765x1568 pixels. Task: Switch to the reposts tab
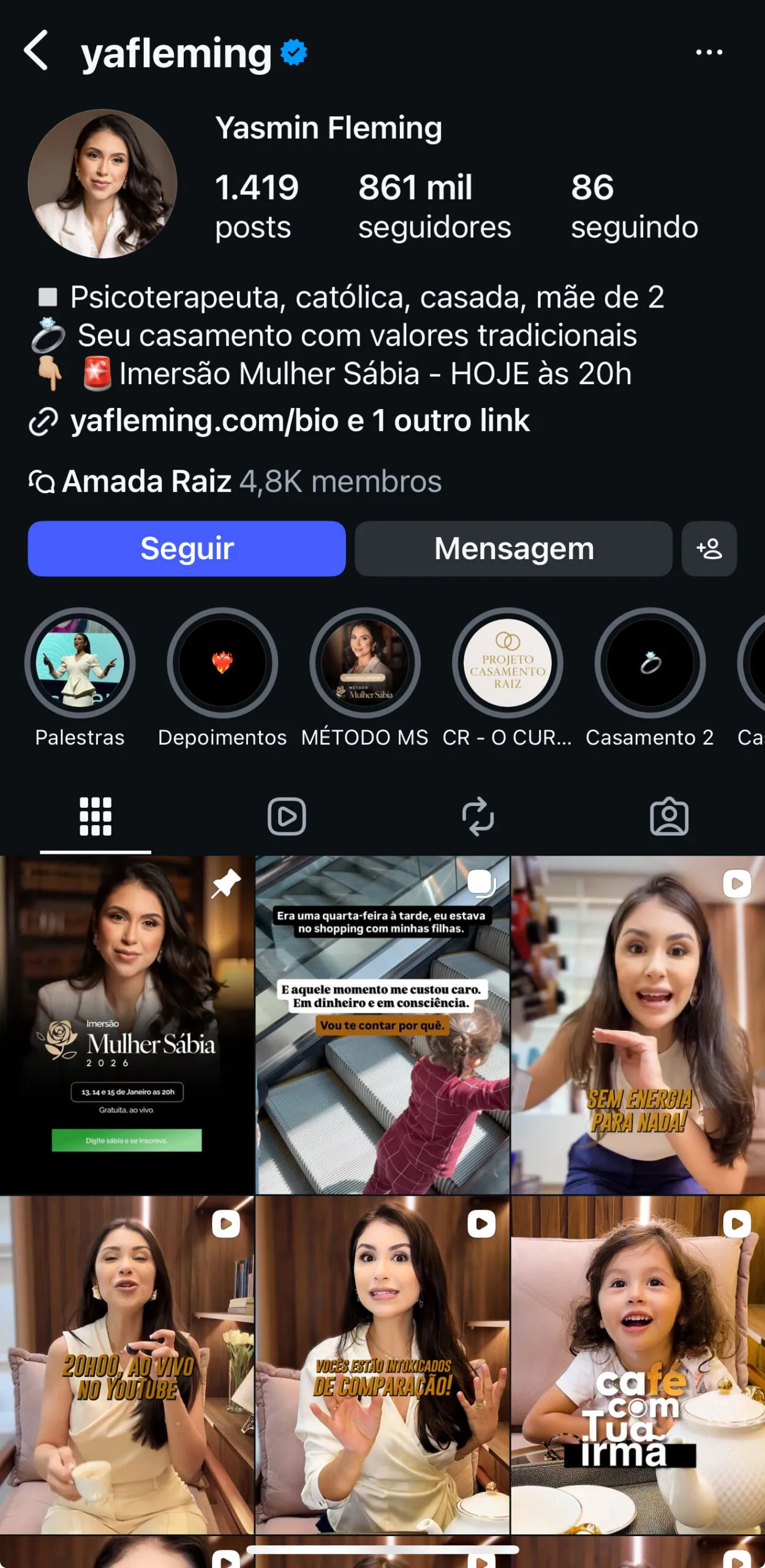click(x=478, y=816)
